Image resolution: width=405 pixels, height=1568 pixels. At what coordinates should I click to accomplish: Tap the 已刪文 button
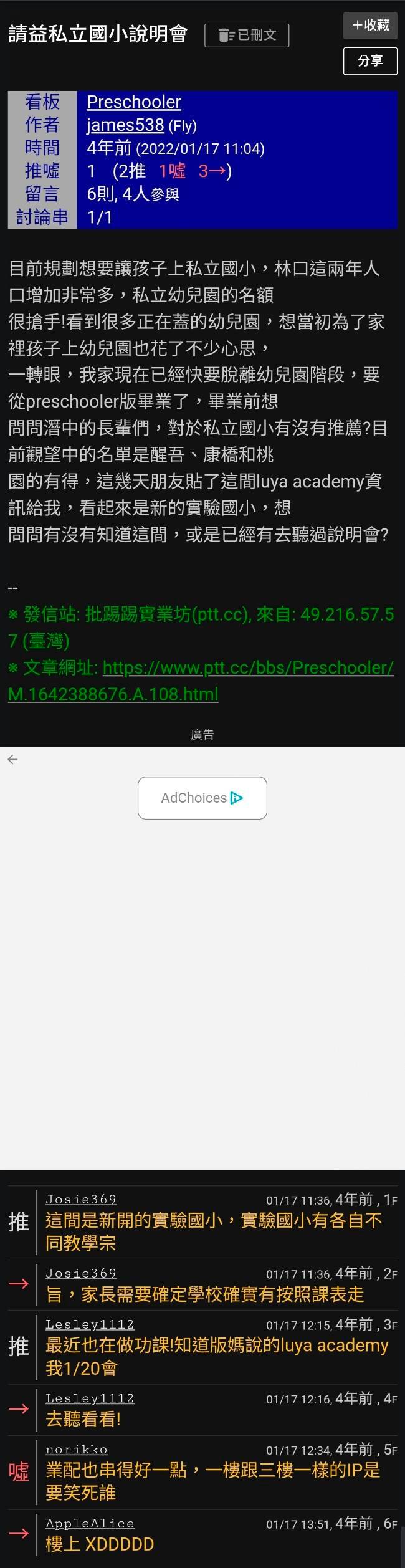[247, 36]
